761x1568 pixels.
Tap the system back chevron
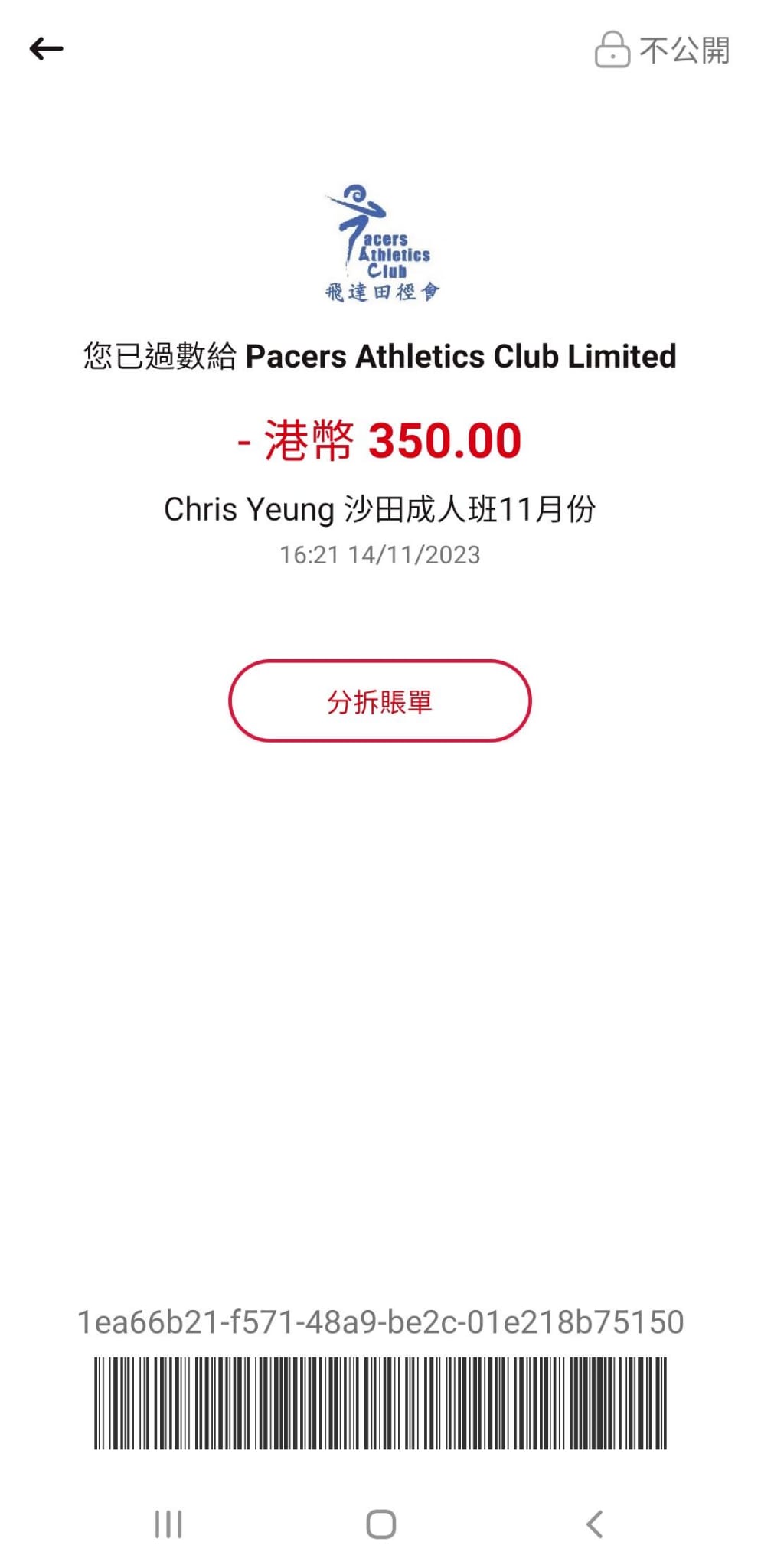pyautogui.click(x=594, y=1524)
